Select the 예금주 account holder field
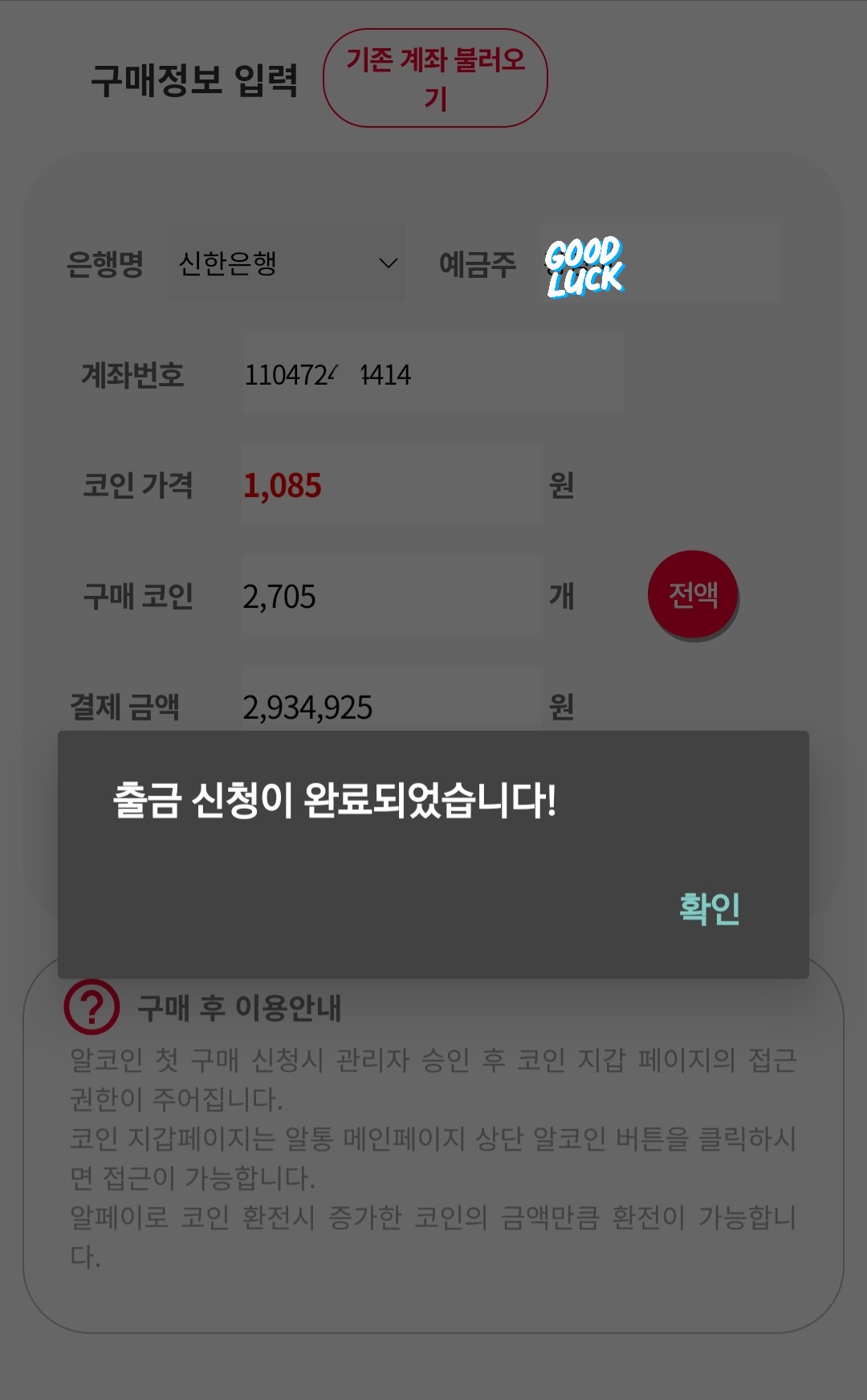Viewport: 867px width, 1400px height. pyautogui.click(x=661, y=263)
